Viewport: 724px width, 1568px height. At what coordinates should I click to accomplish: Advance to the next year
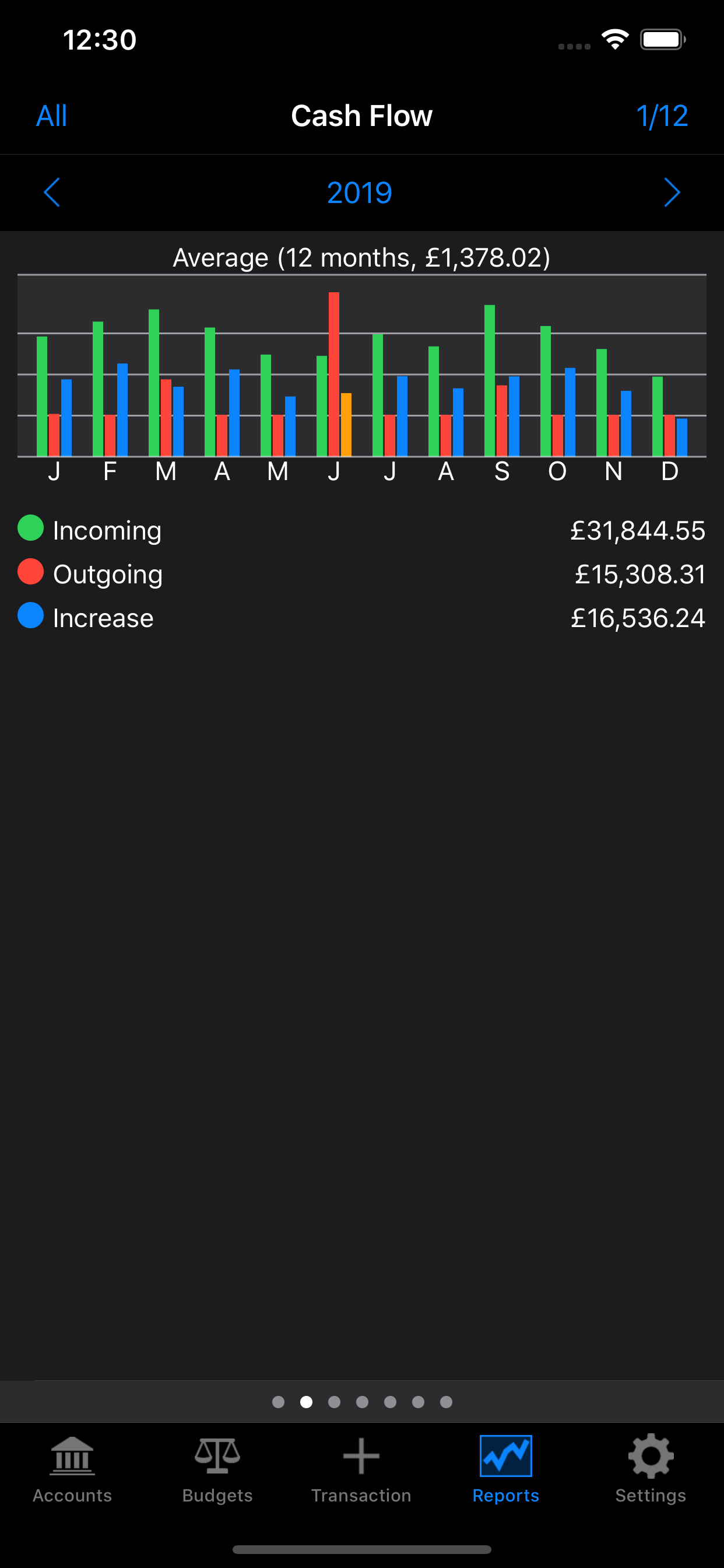click(671, 192)
